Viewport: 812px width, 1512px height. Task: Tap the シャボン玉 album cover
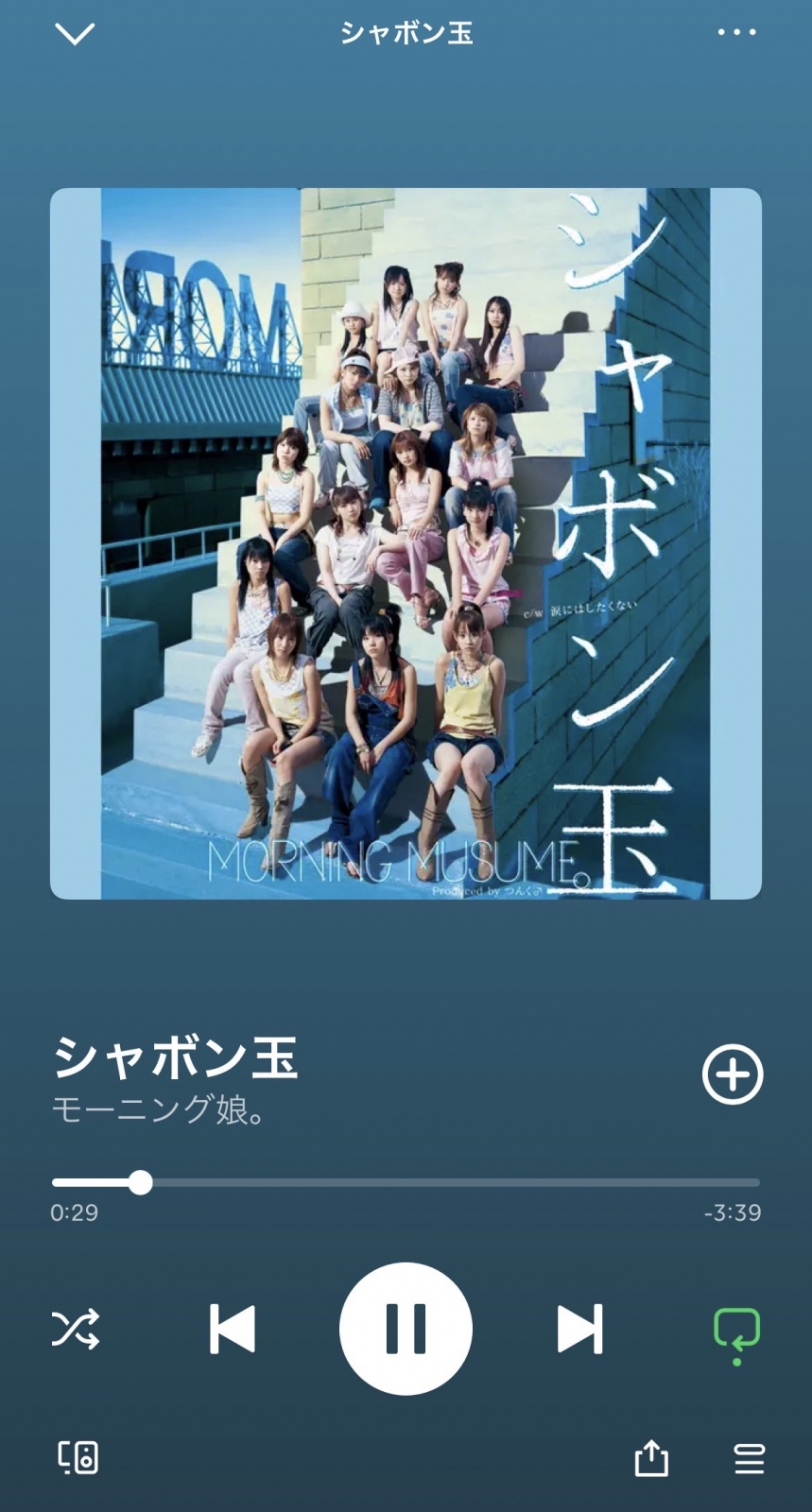(x=406, y=543)
